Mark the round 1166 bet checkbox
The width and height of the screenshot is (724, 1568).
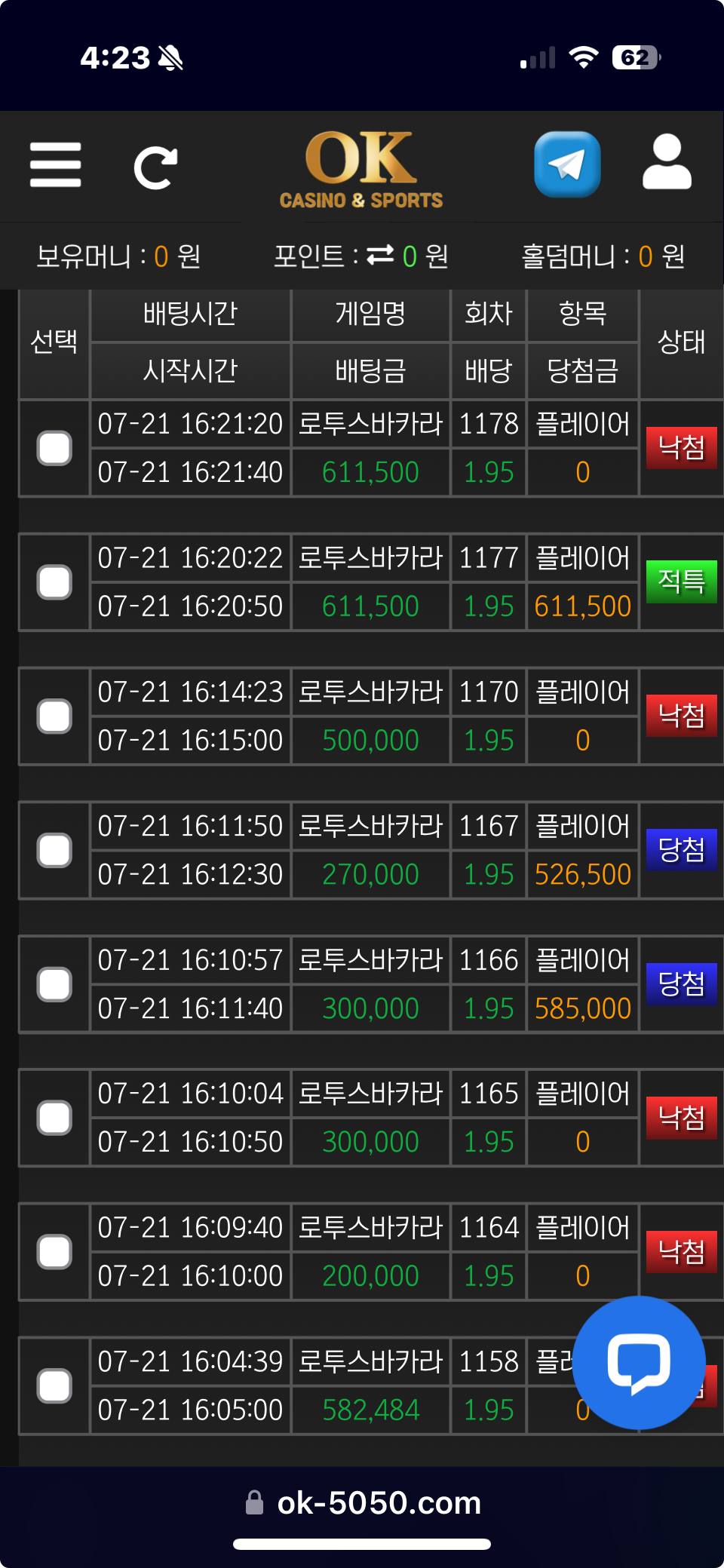(54, 984)
